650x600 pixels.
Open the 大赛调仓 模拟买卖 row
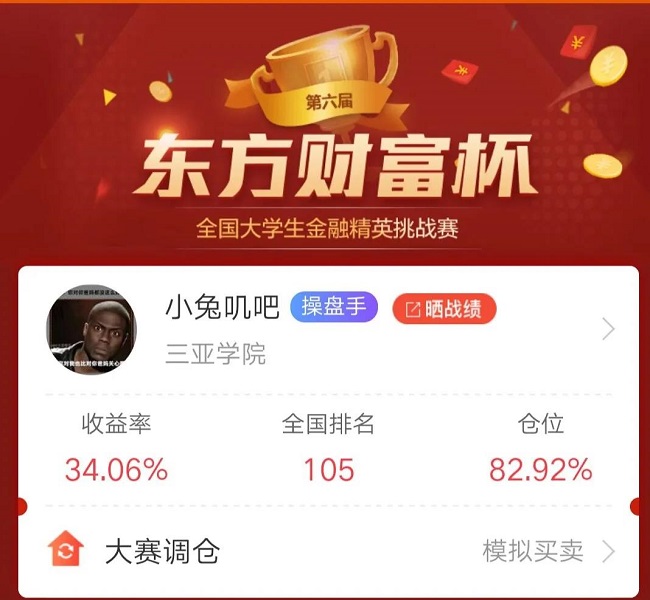coord(330,550)
